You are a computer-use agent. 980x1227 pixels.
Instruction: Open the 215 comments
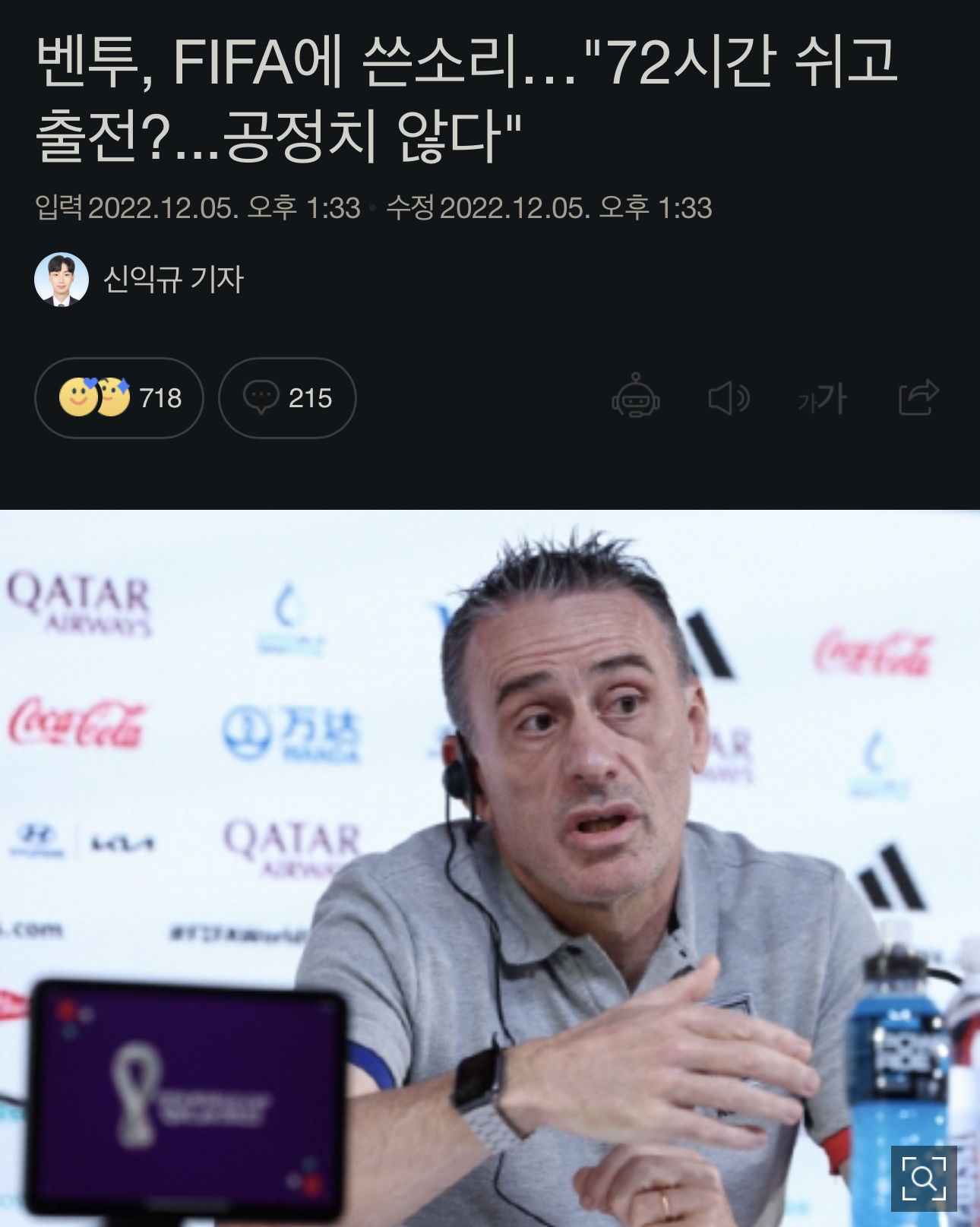[x=287, y=398]
